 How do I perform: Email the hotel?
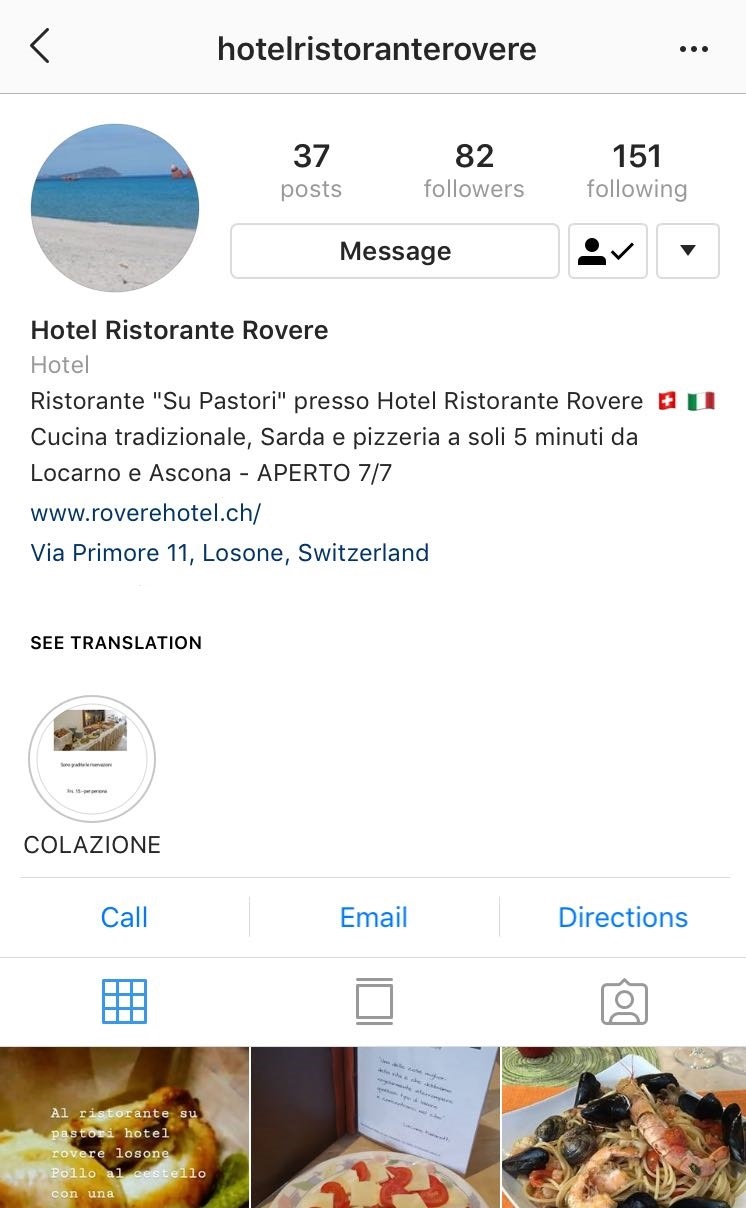point(374,917)
